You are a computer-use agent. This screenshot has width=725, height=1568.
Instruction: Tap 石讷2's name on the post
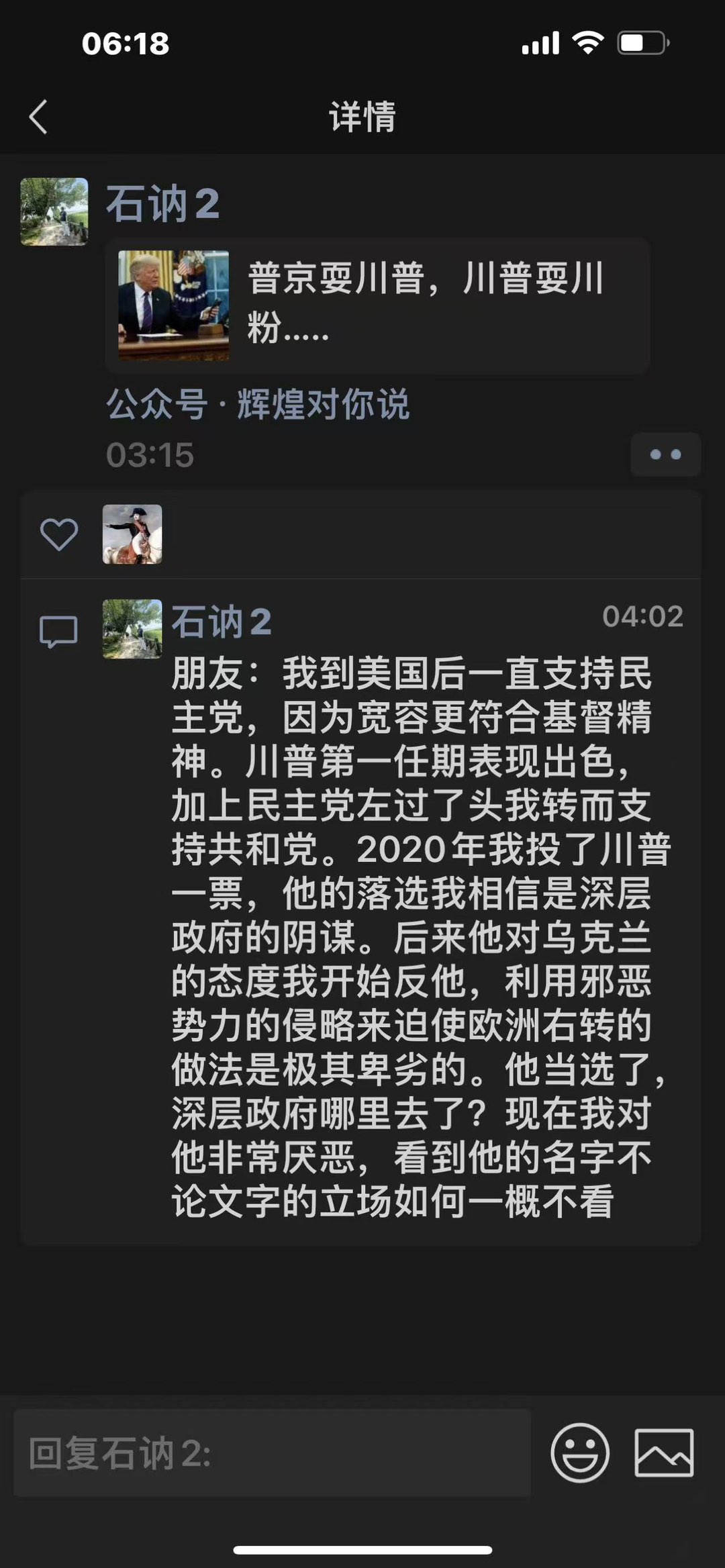click(x=163, y=203)
